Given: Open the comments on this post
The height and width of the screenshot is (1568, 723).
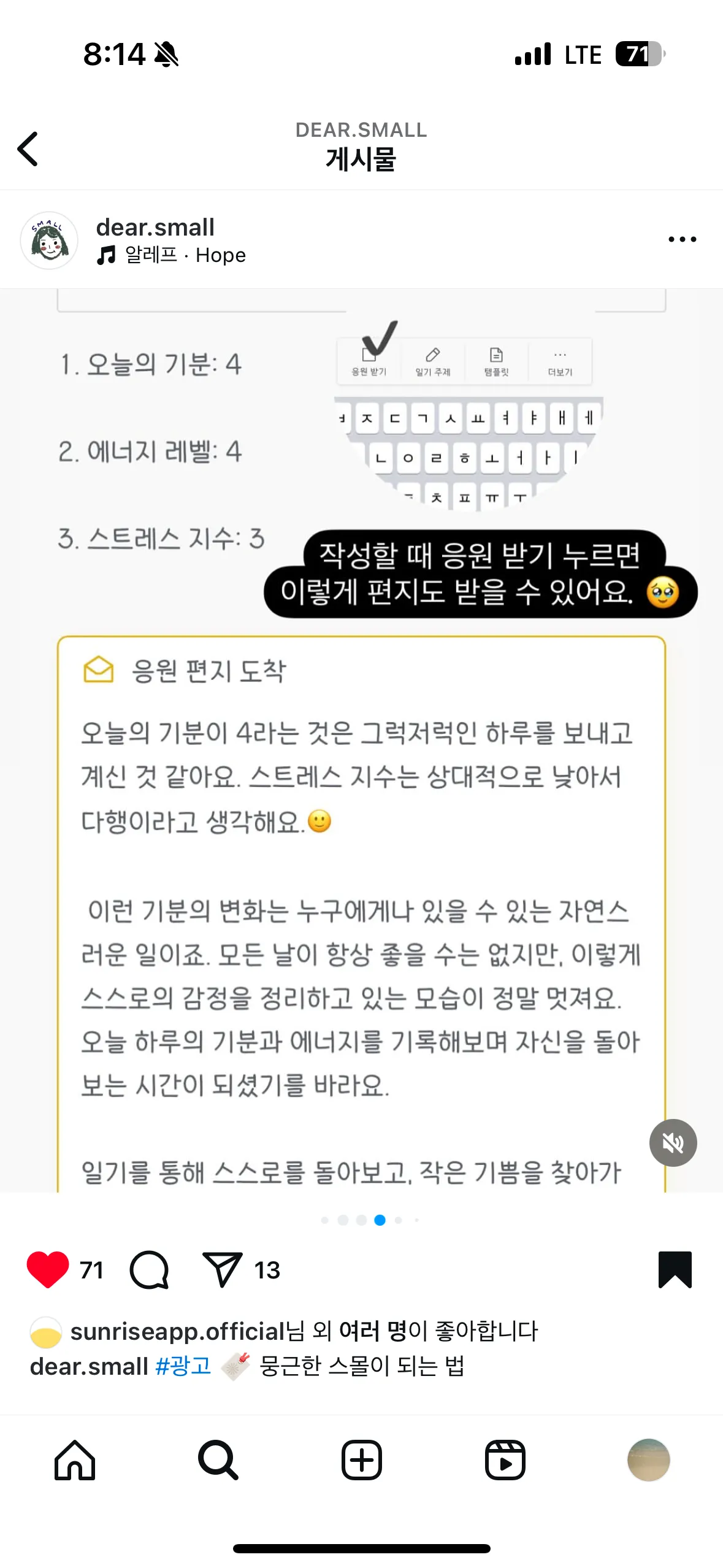Looking at the screenshot, I should 150,1269.
